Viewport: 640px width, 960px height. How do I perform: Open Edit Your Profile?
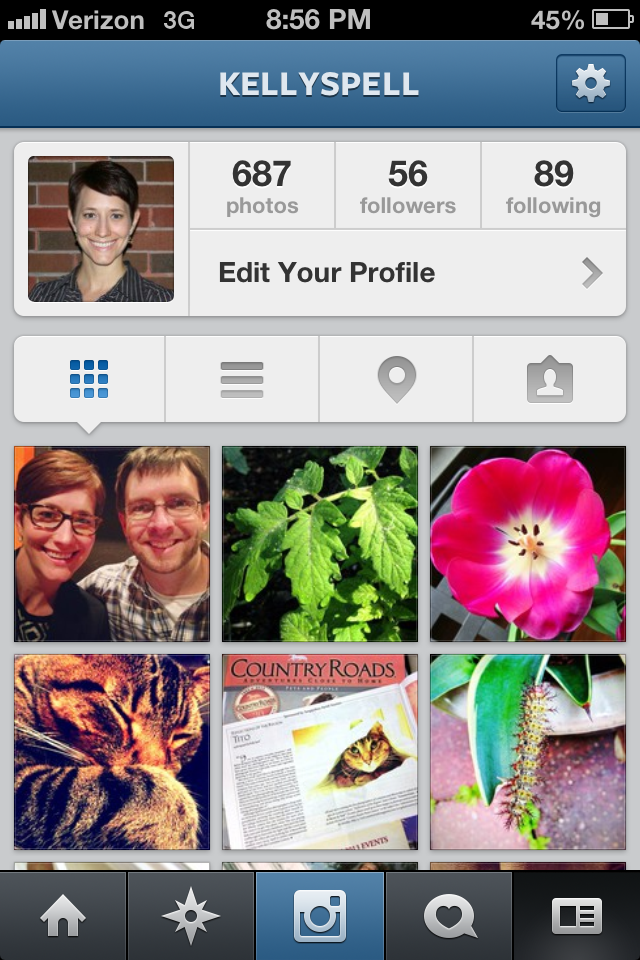tap(408, 272)
